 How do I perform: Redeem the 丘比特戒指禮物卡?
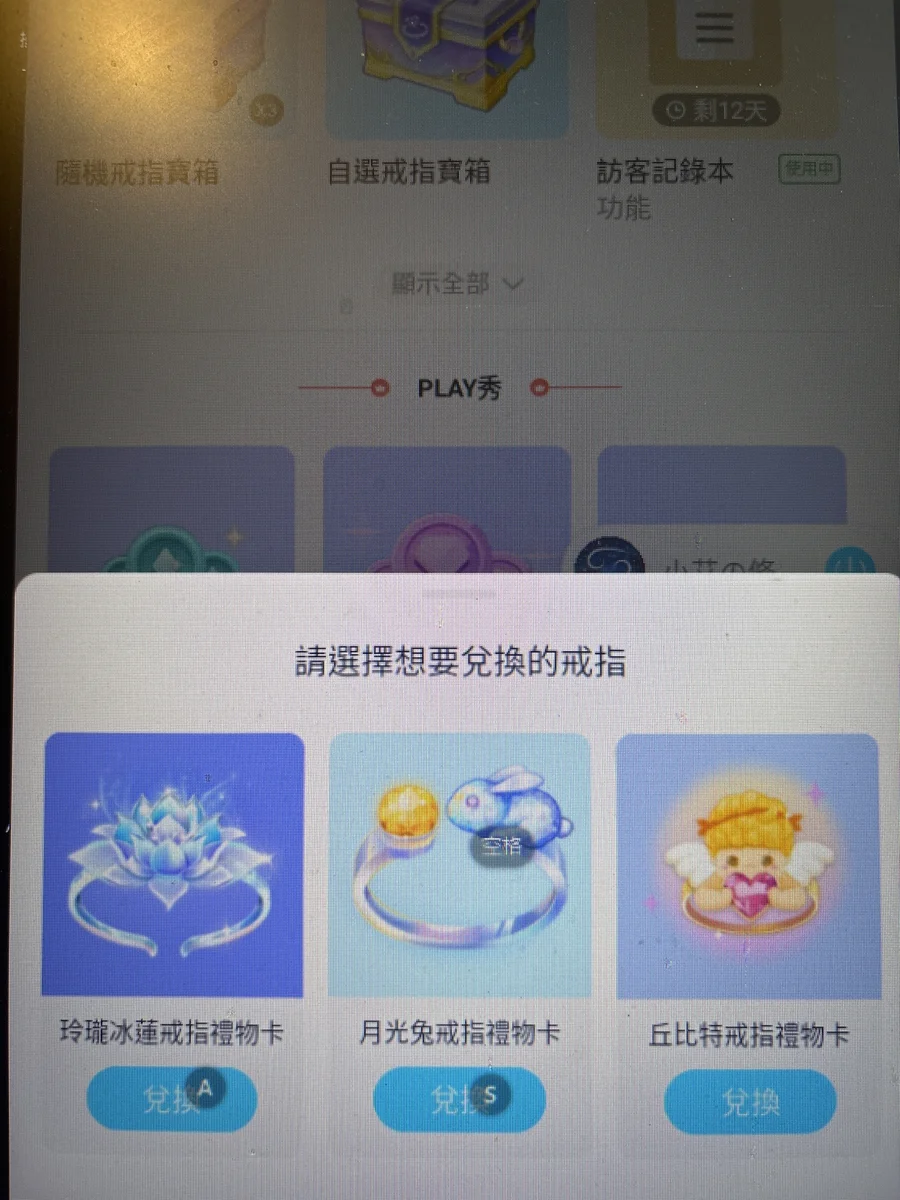pos(750,1102)
